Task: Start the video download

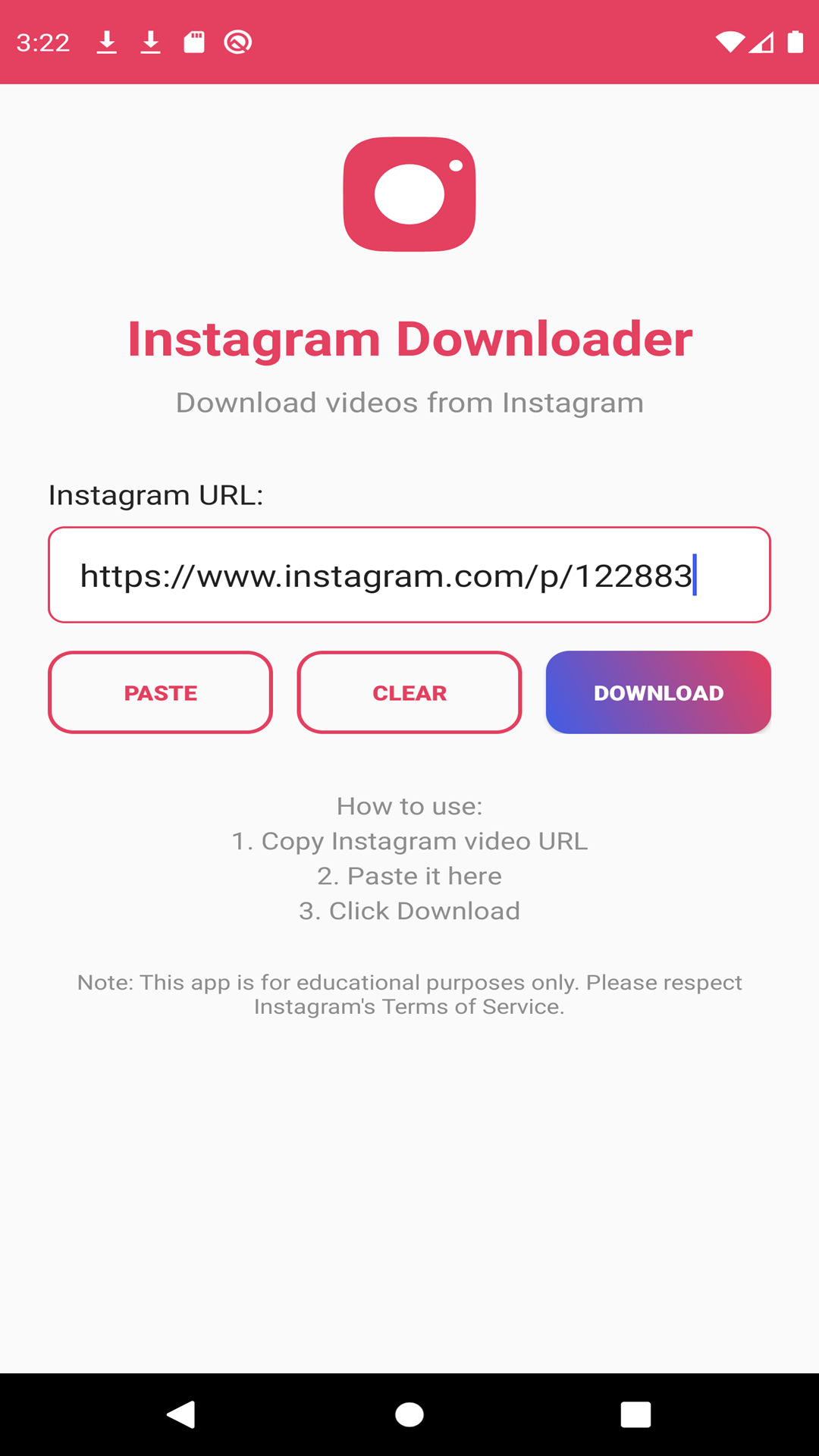Action: 658,692
